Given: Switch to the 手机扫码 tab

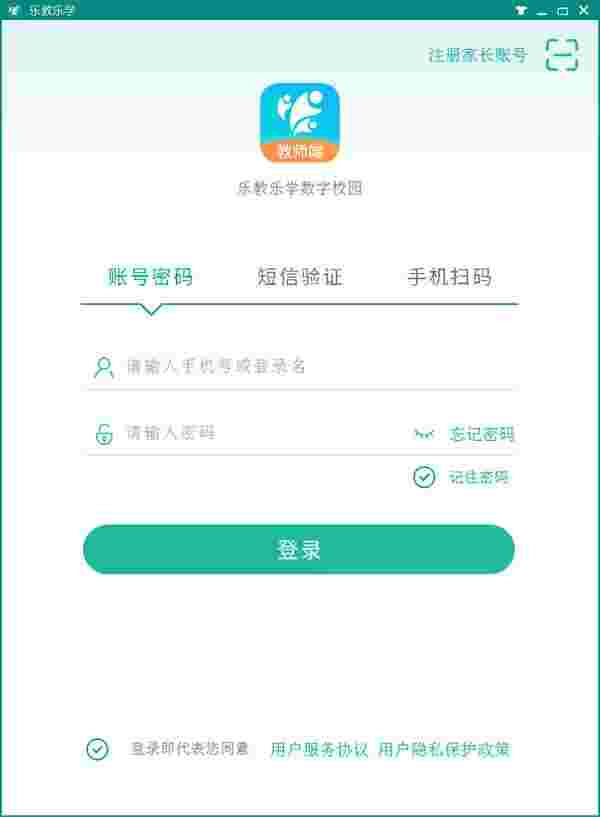Looking at the screenshot, I should (x=449, y=277).
